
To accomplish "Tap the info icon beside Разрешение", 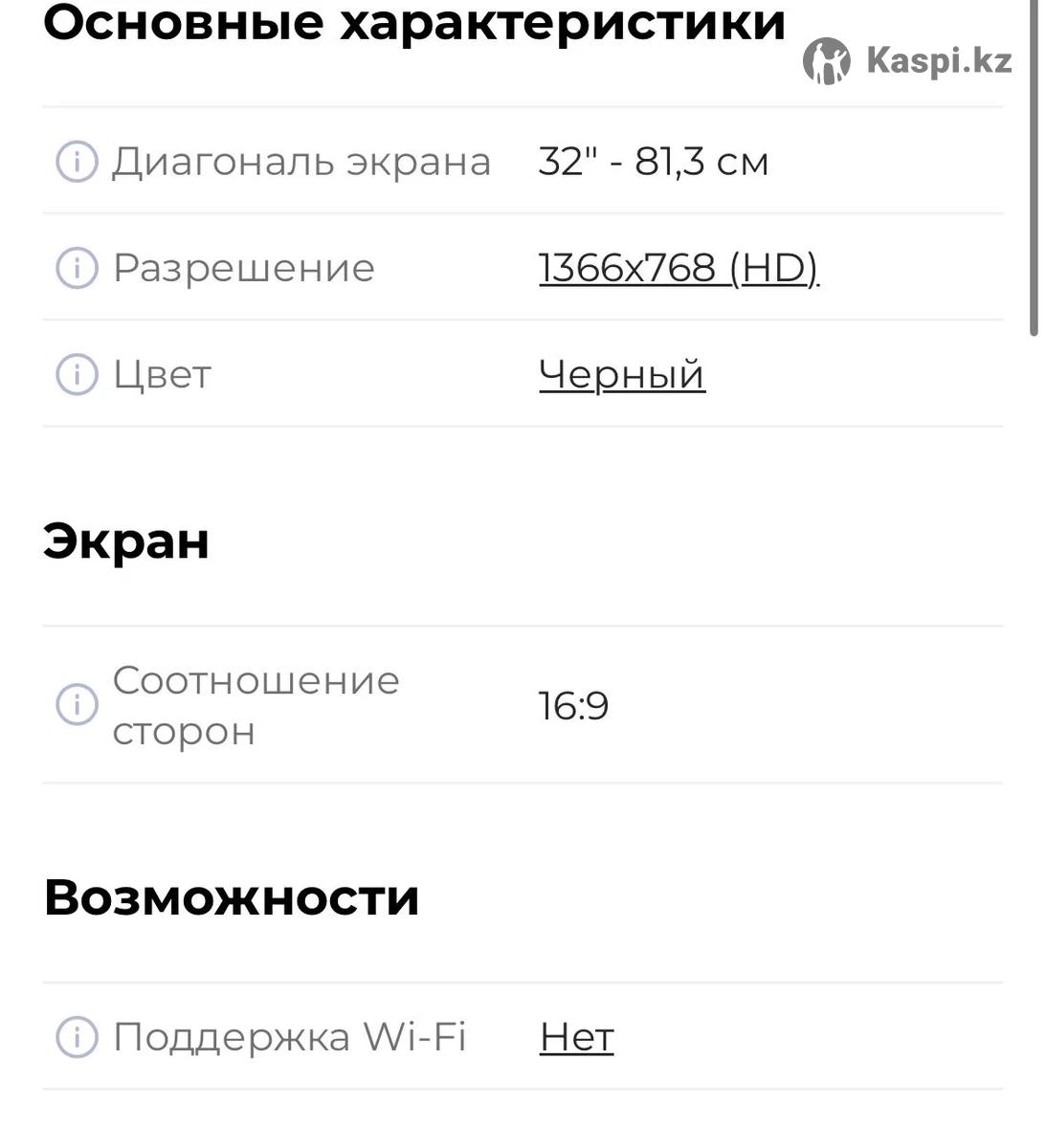I will [x=77, y=268].
